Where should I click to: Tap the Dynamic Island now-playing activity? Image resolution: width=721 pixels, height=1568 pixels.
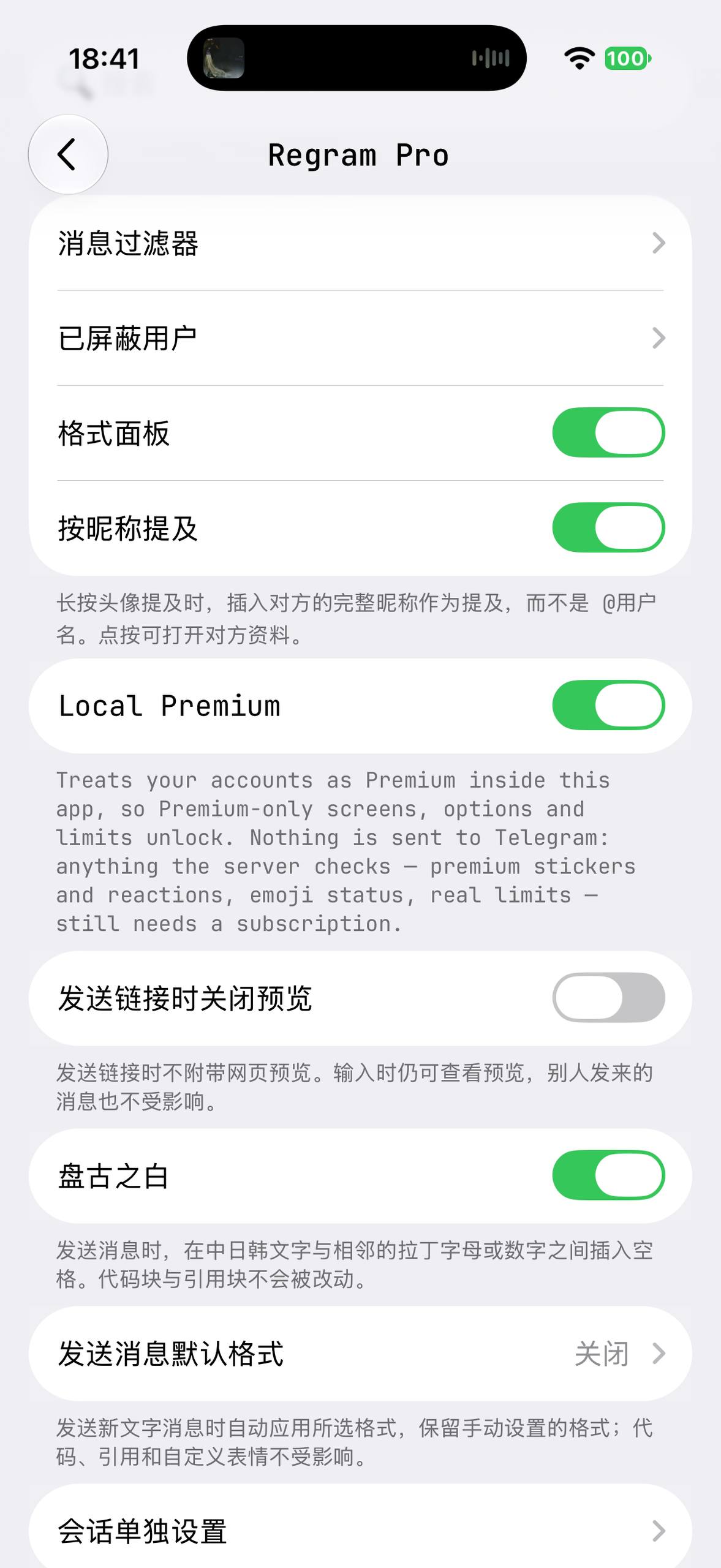point(357,58)
